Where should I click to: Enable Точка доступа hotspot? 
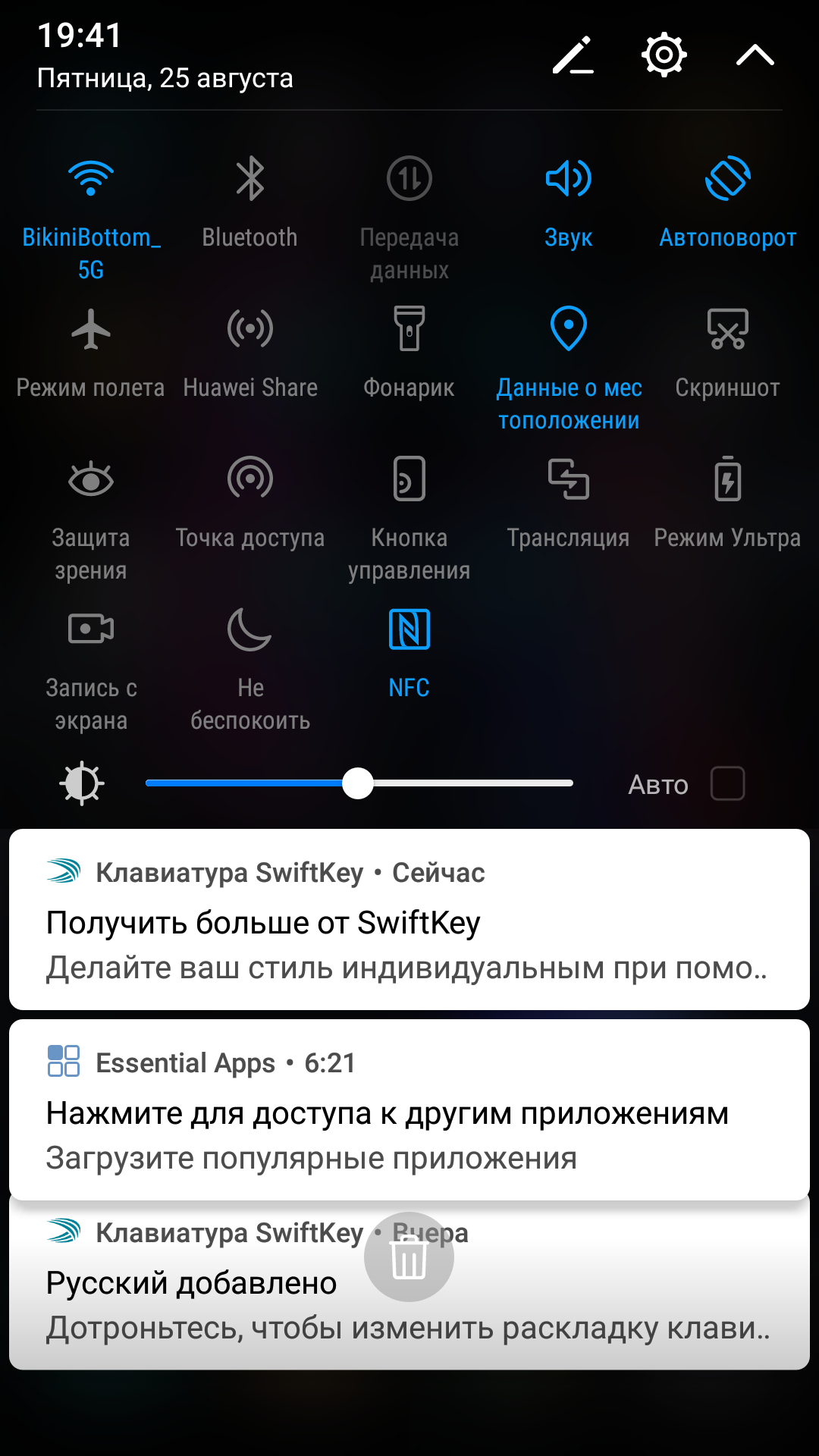coord(249,479)
